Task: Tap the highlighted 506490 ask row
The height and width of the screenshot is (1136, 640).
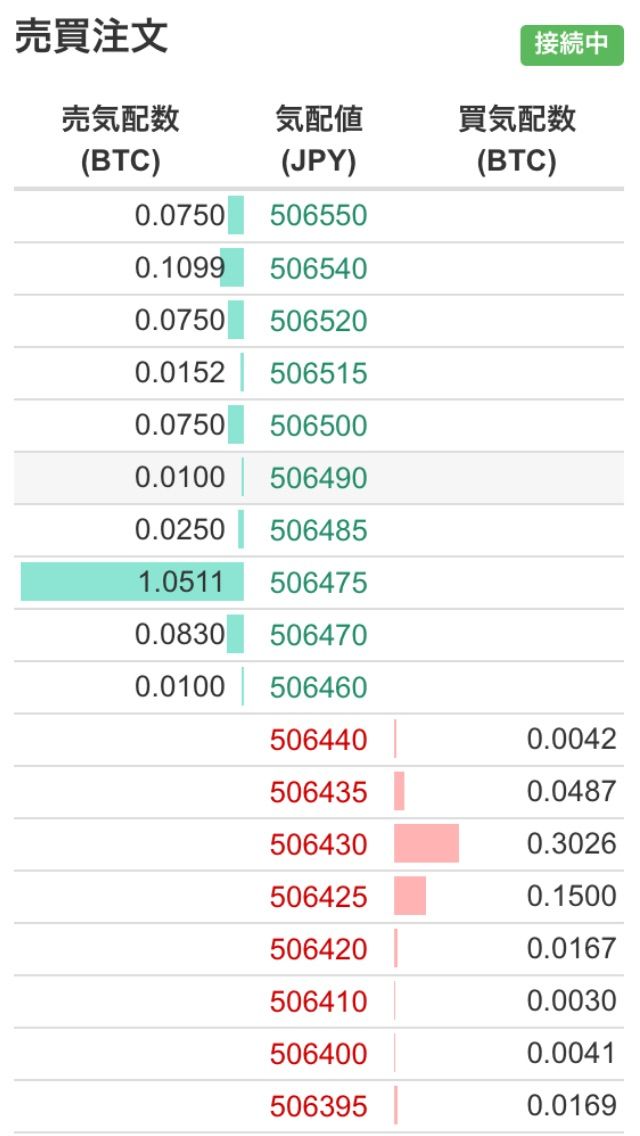Action: [318, 478]
